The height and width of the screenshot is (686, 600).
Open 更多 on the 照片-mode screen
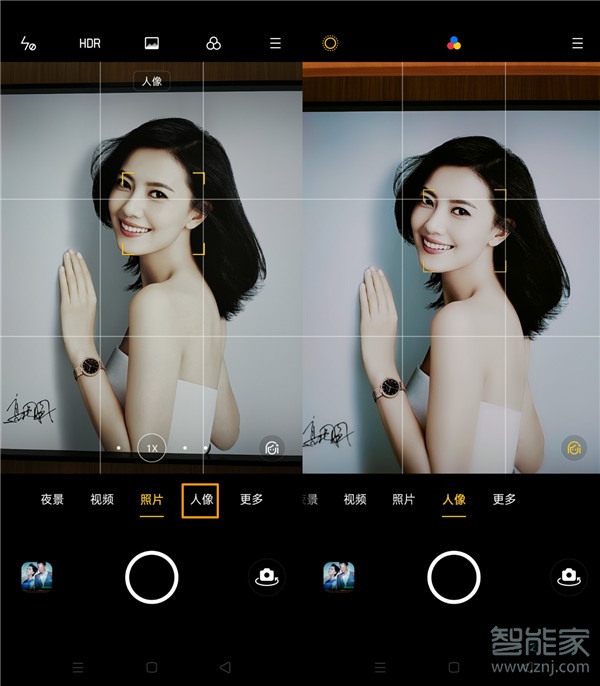click(252, 500)
